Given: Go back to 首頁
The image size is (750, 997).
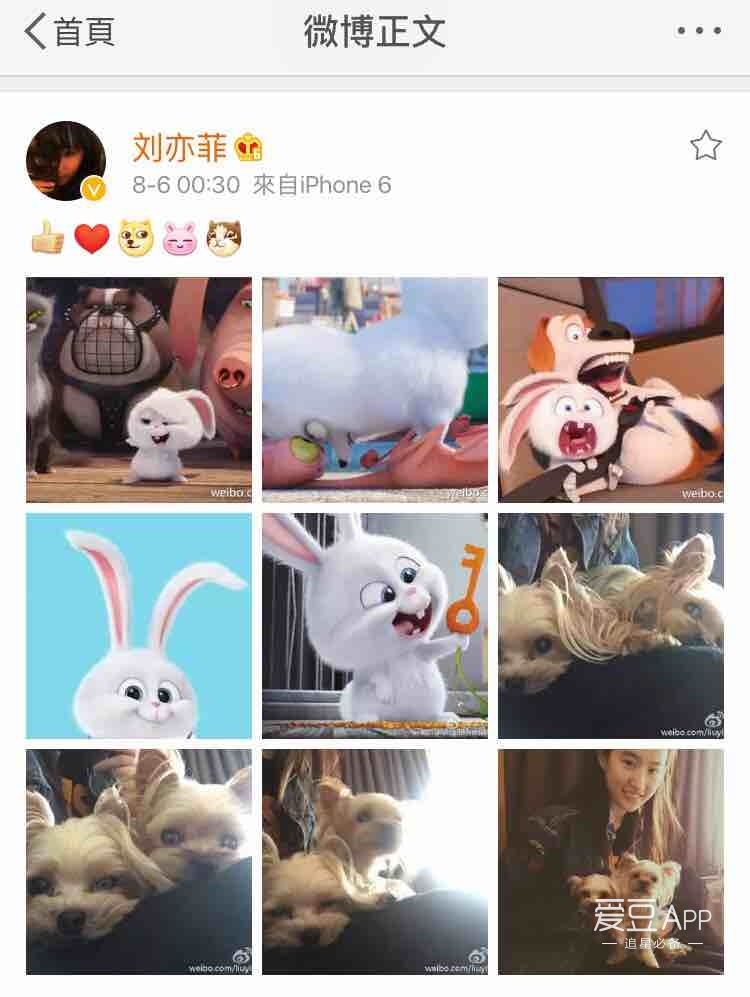Looking at the screenshot, I should click(x=68, y=31).
